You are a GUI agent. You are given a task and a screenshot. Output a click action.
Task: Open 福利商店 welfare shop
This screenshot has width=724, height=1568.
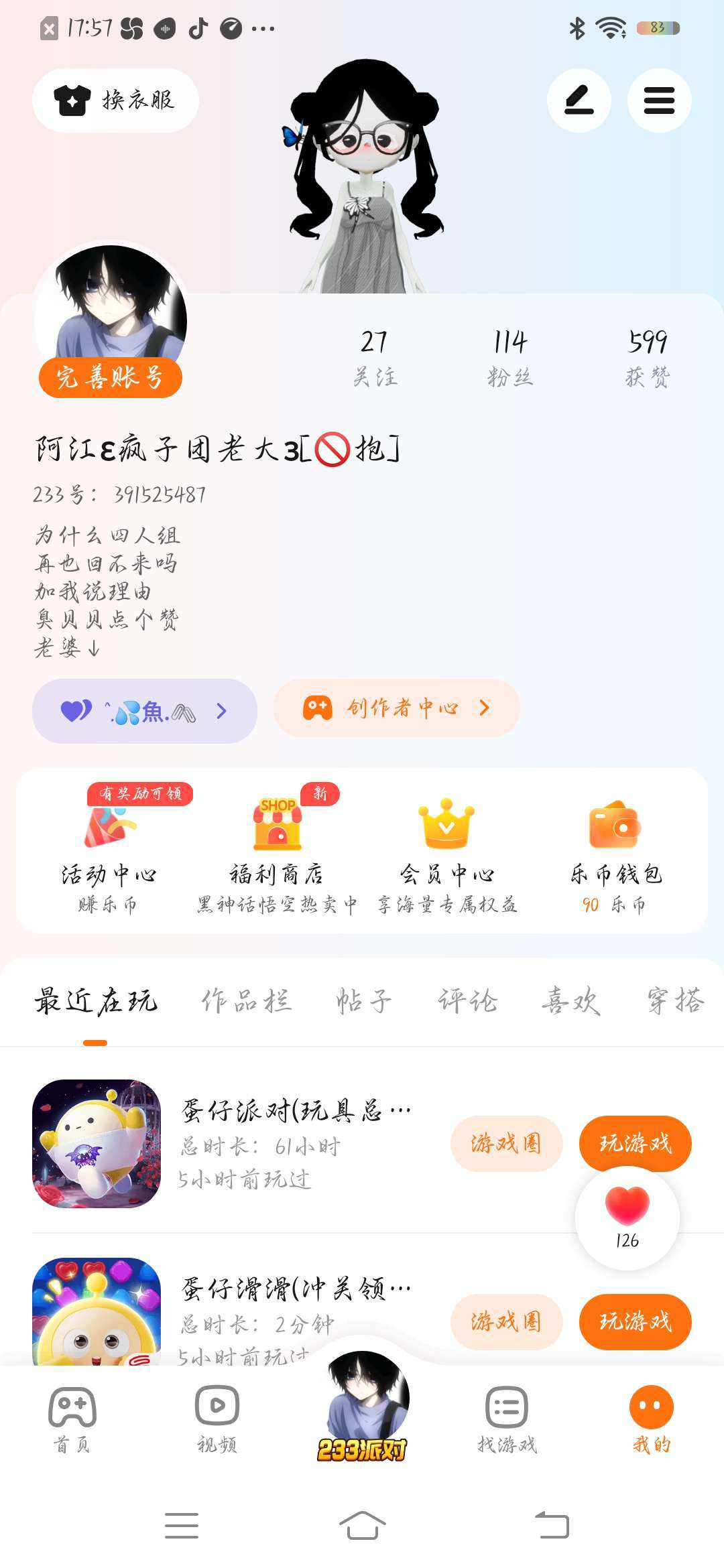[277, 851]
